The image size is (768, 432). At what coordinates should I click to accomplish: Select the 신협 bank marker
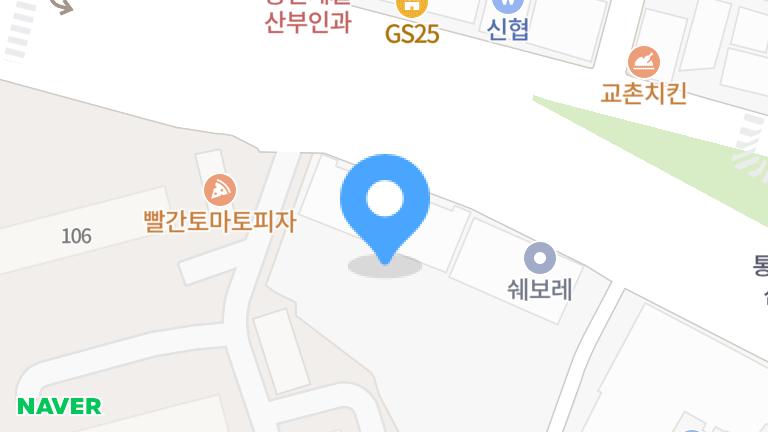[x=508, y=6]
